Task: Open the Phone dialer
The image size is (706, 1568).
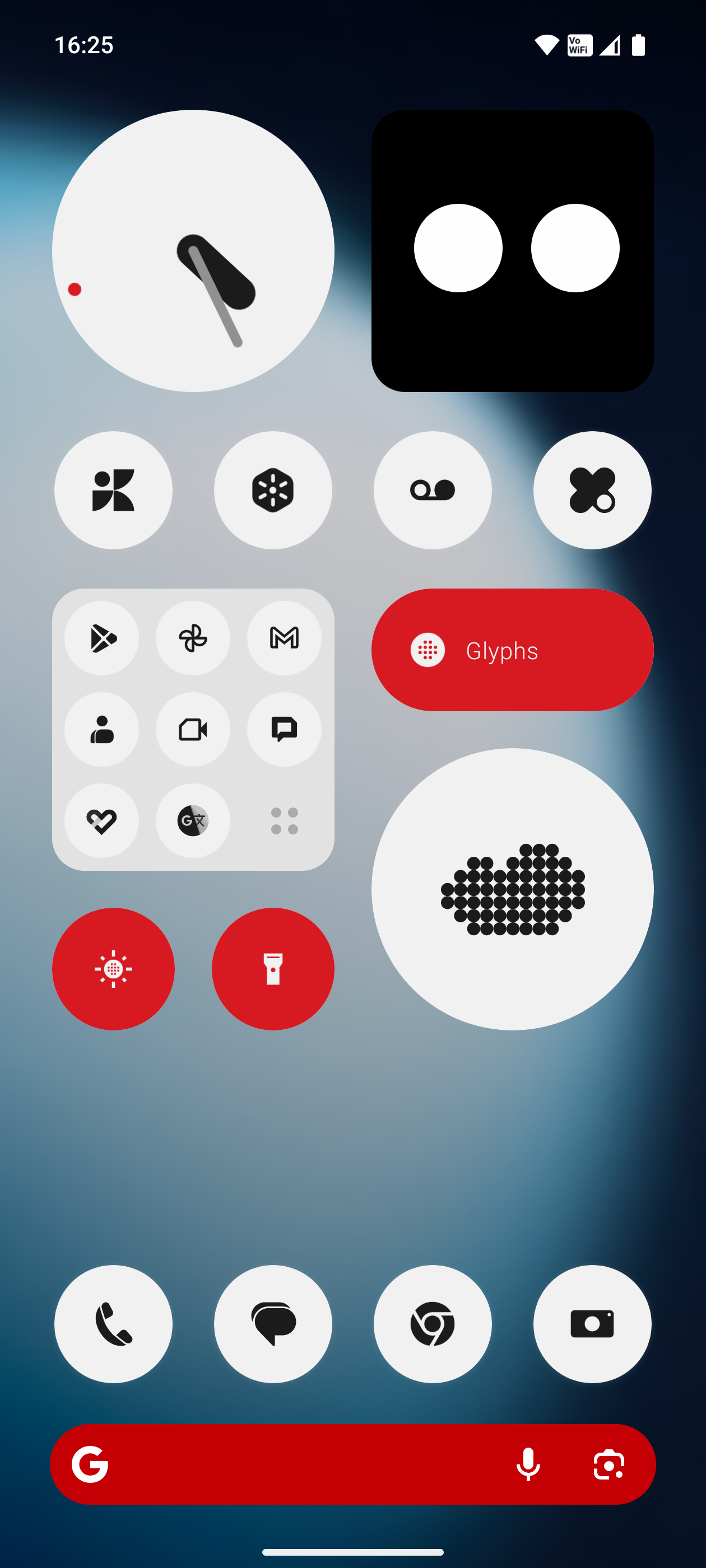Action: coord(113,1324)
